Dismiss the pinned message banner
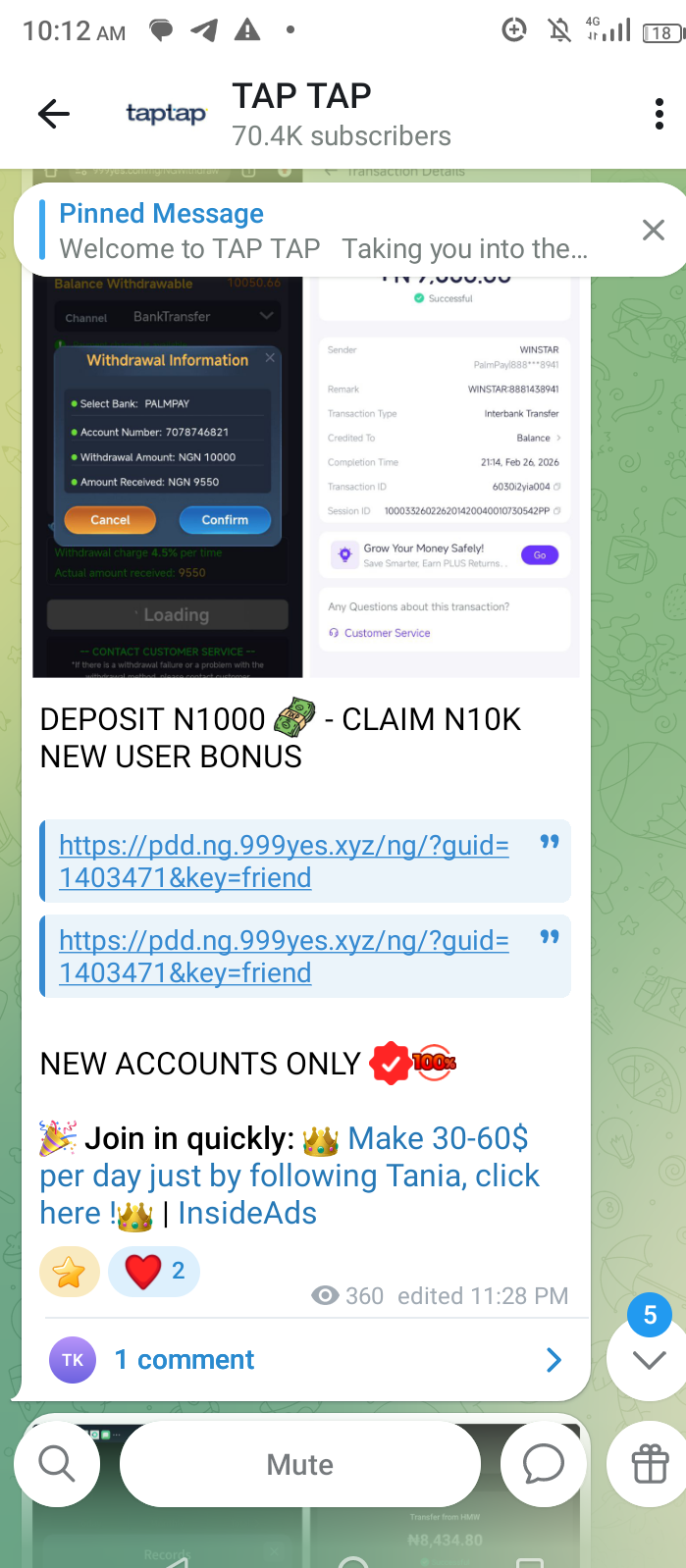This screenshot has height=1568, width=686. coord(653,231)
